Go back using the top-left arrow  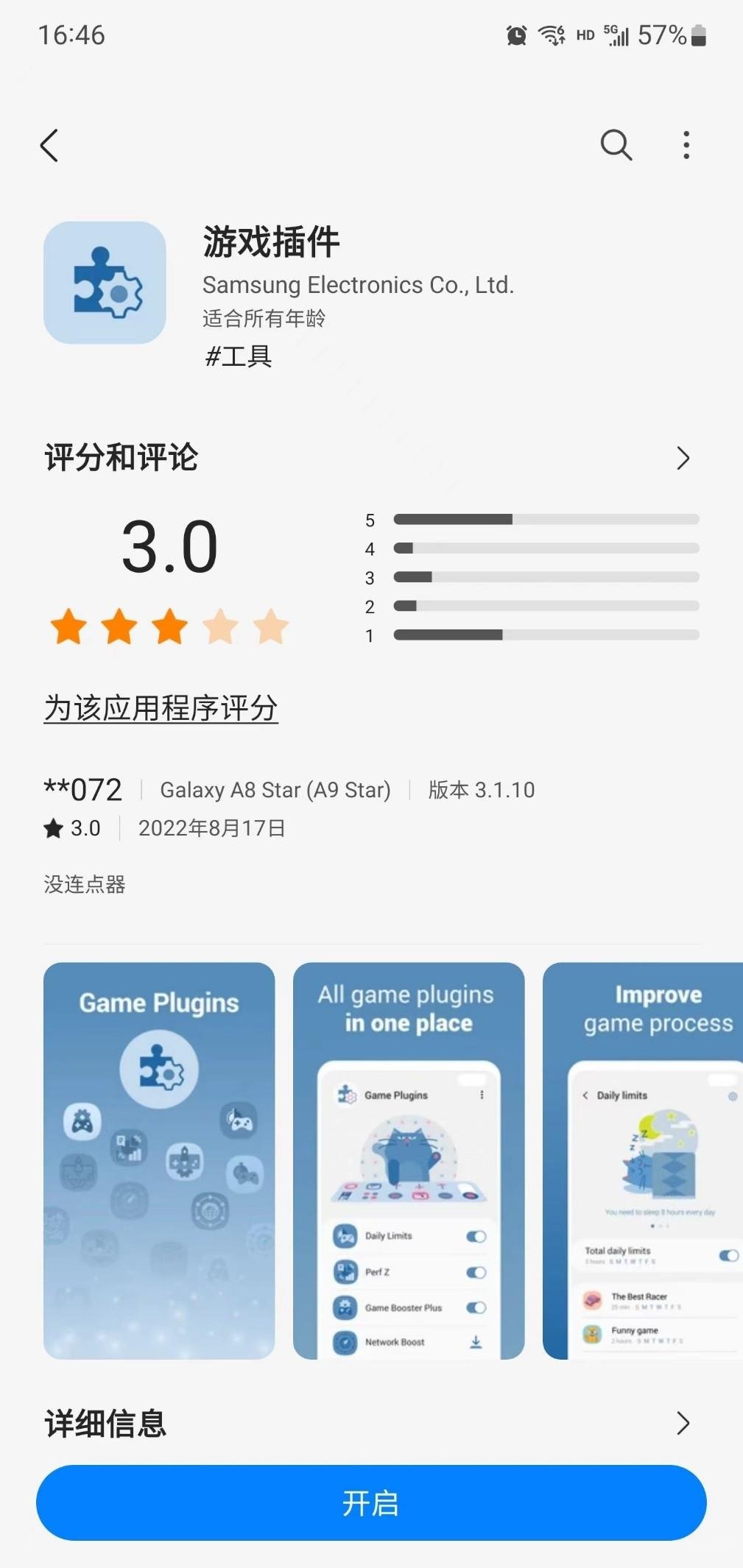click(49, 145)
